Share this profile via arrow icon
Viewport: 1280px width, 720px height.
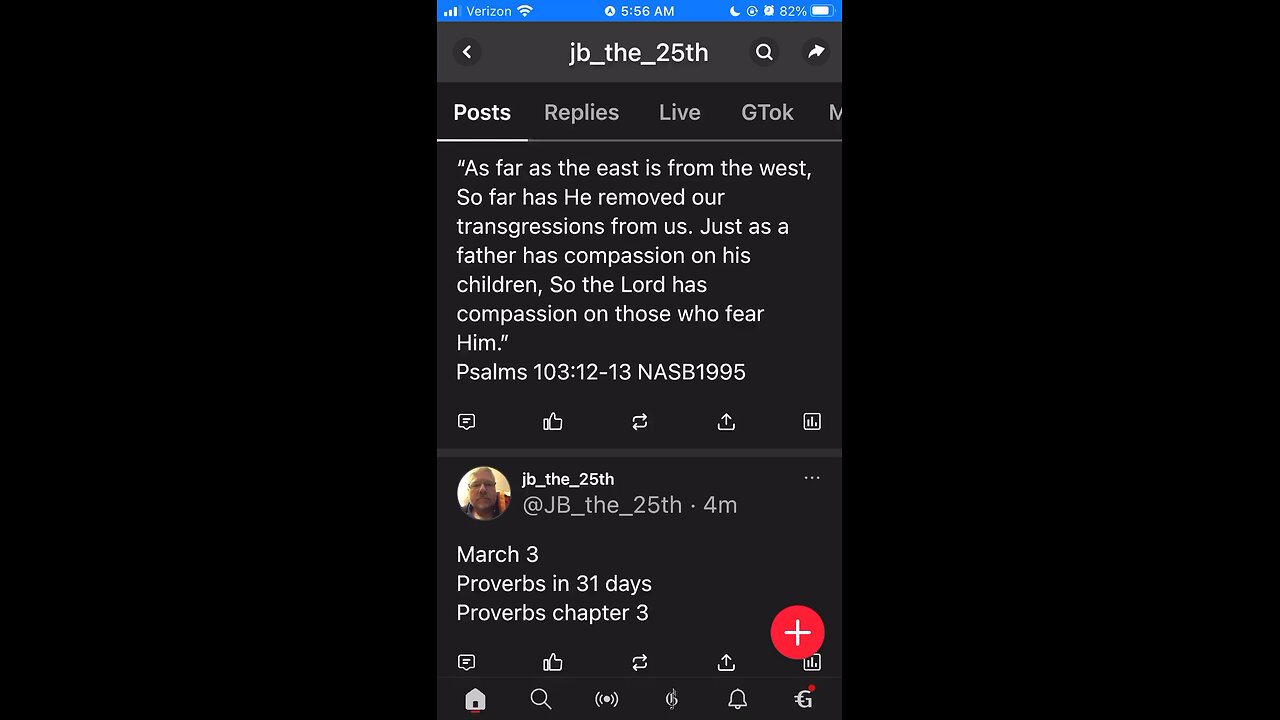[x=816, y=52]
